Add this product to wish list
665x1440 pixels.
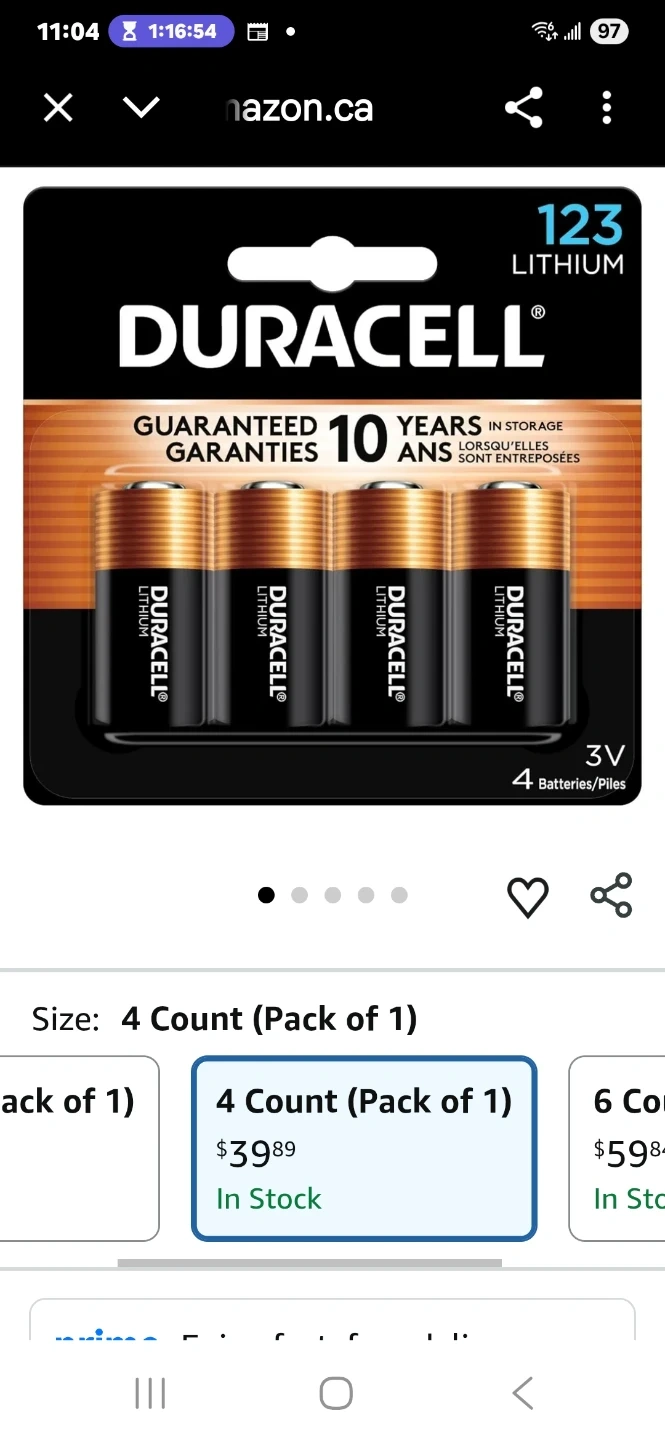(528, 896)
